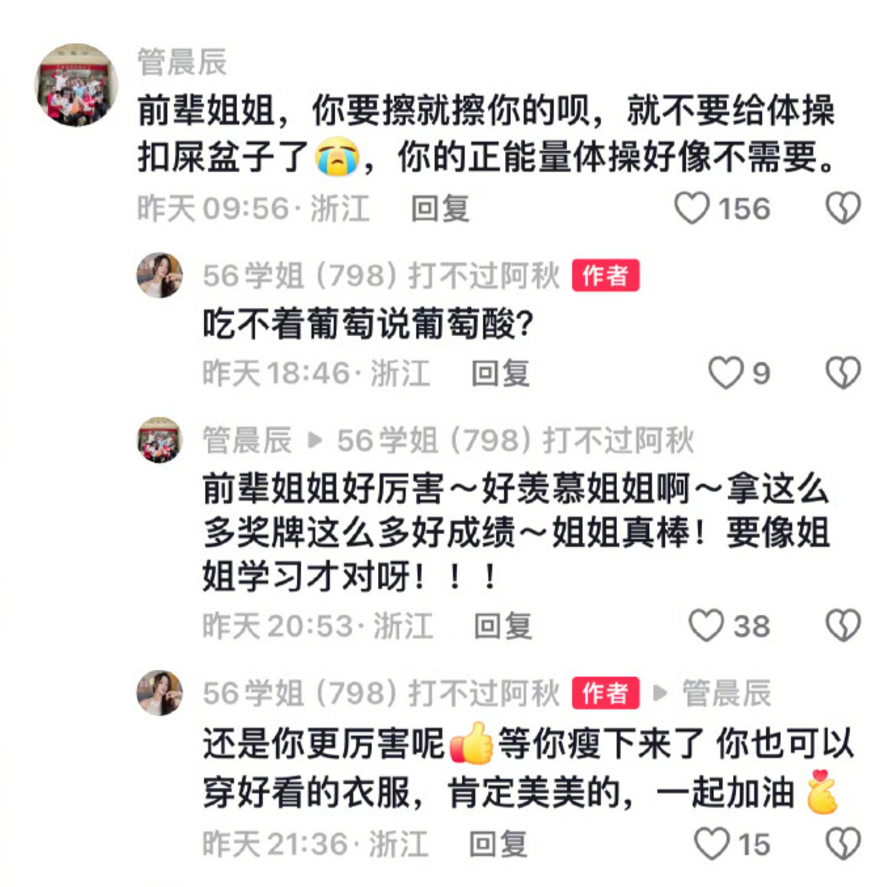Like 管晨辰's comment with 156 likes
This screenshot has width=879, height=887.
pos(691,208)
